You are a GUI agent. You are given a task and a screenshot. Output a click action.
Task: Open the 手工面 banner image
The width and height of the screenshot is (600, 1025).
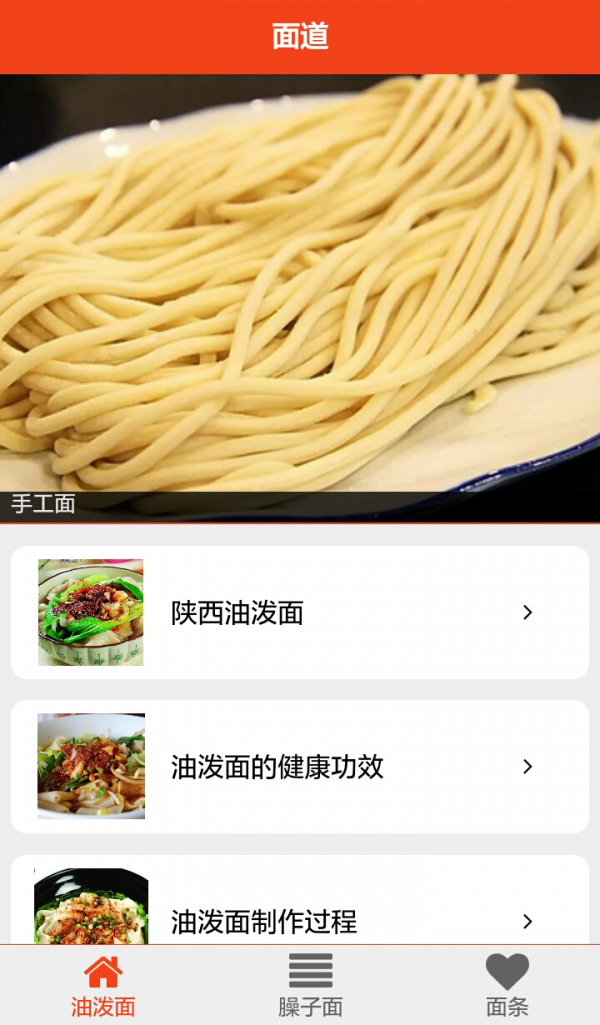click(x=300, y=297)
